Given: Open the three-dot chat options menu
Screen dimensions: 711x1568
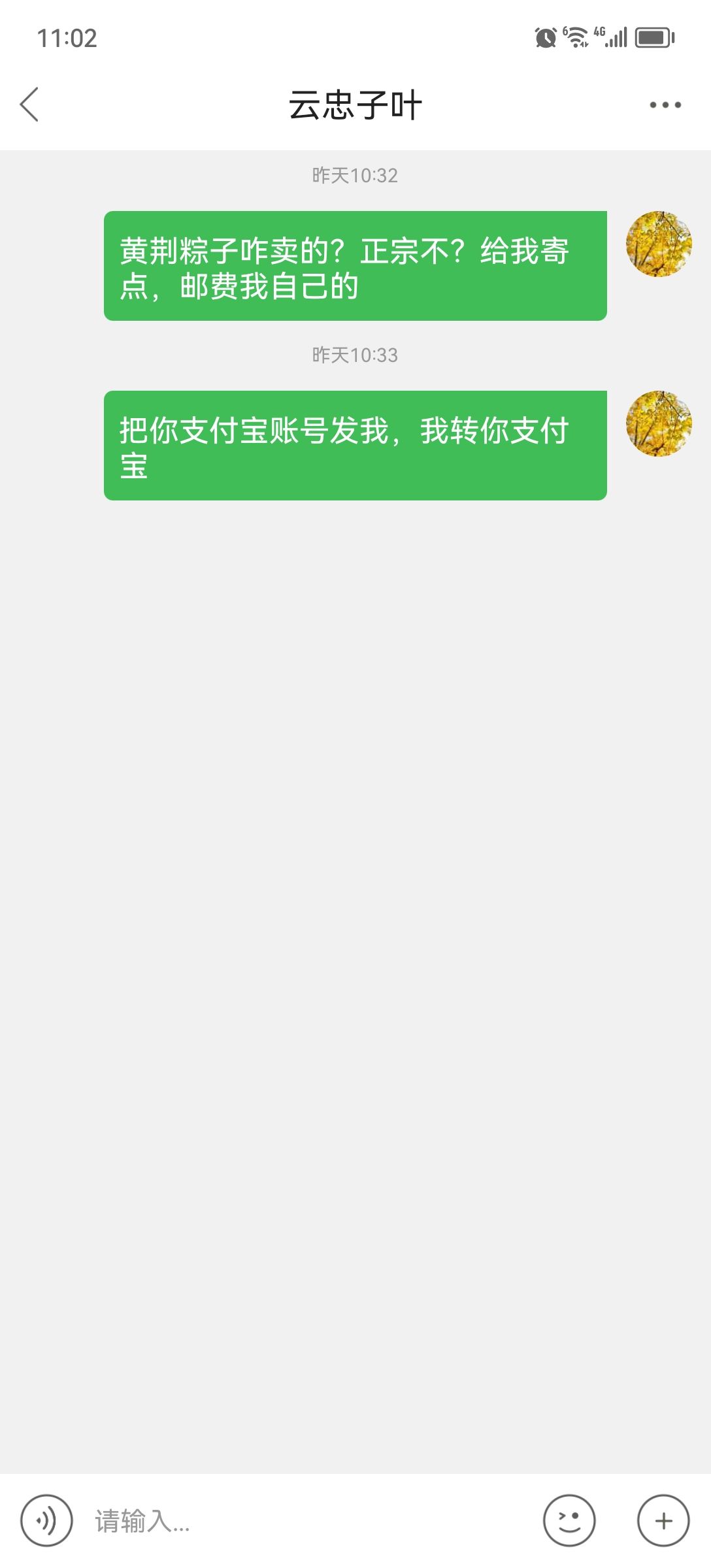Looking at the screenshot, I should (665, 105).
